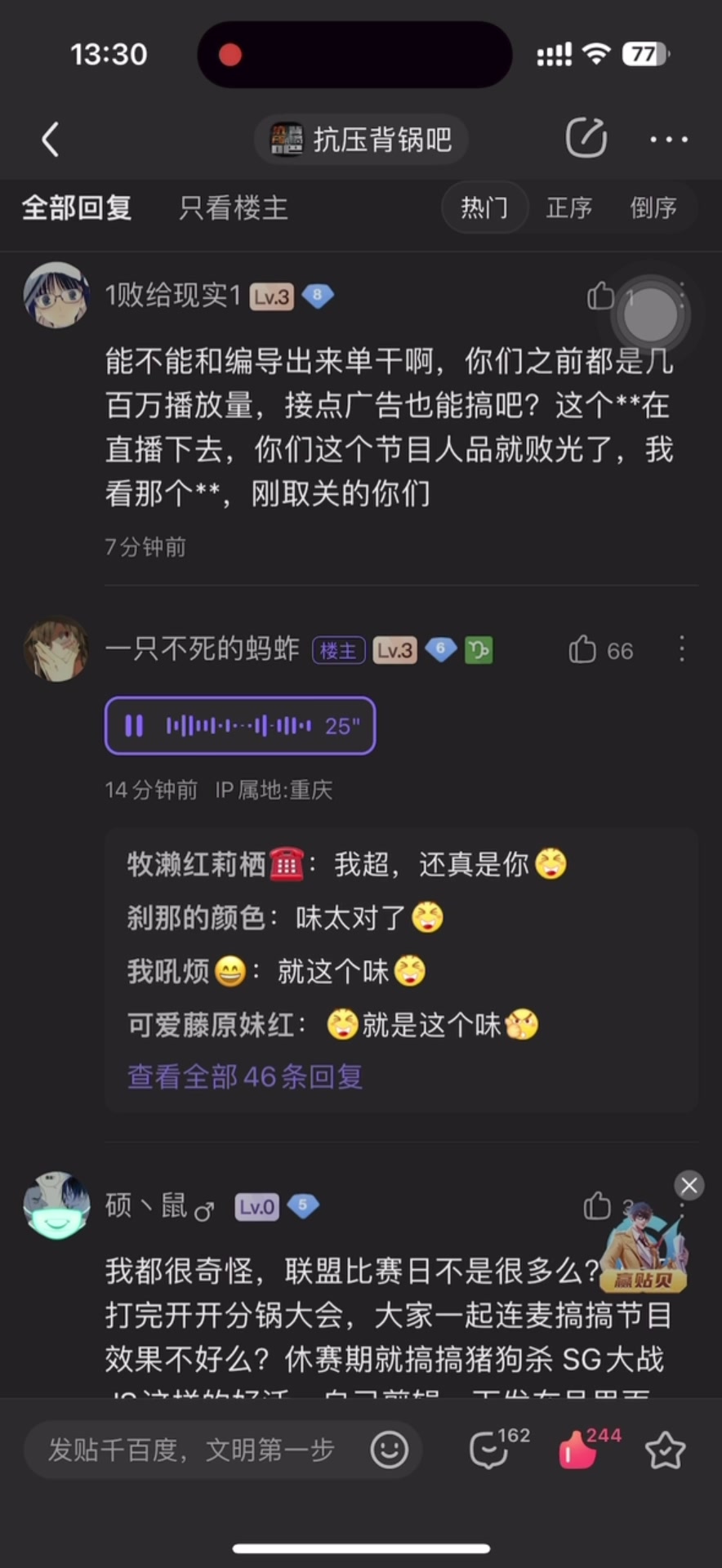
Task: Favorite this thread with the star icon
Action: pos(665,1451)
